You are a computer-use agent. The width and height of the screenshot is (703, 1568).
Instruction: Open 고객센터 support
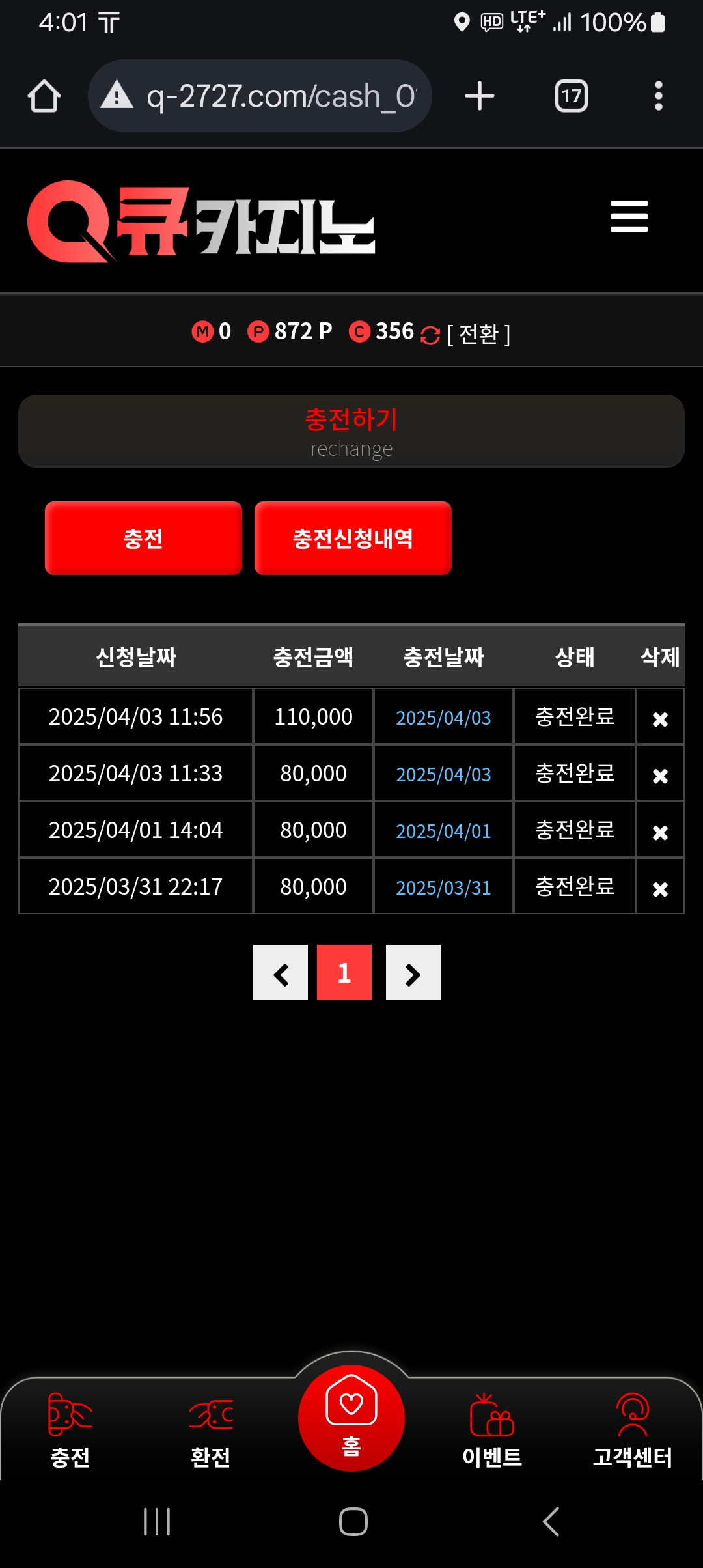[632, 1429]
